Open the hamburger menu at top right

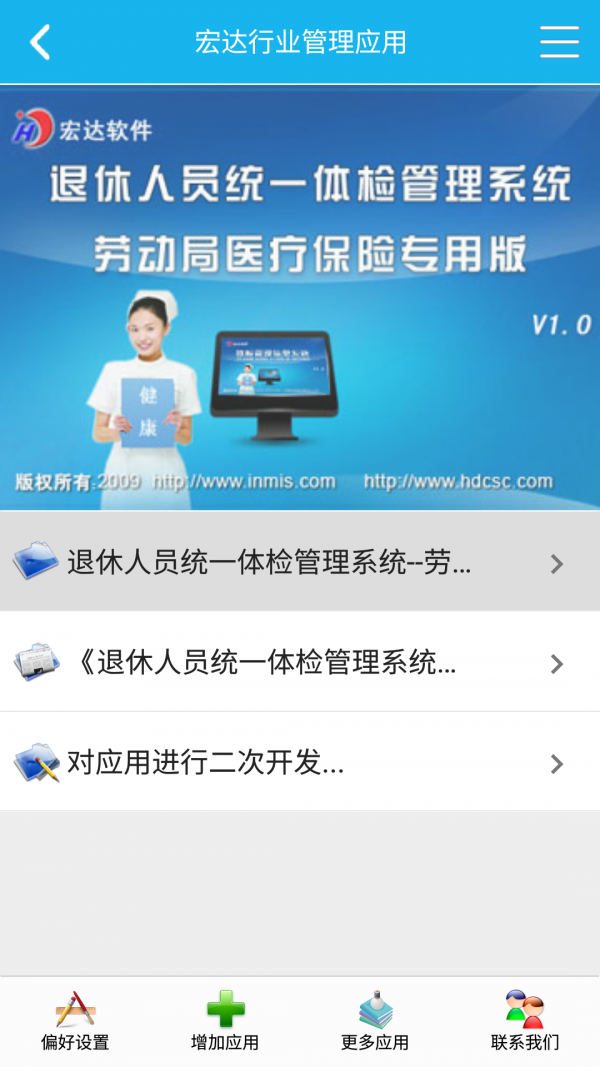pyautogui.click(x=559, y=42)
